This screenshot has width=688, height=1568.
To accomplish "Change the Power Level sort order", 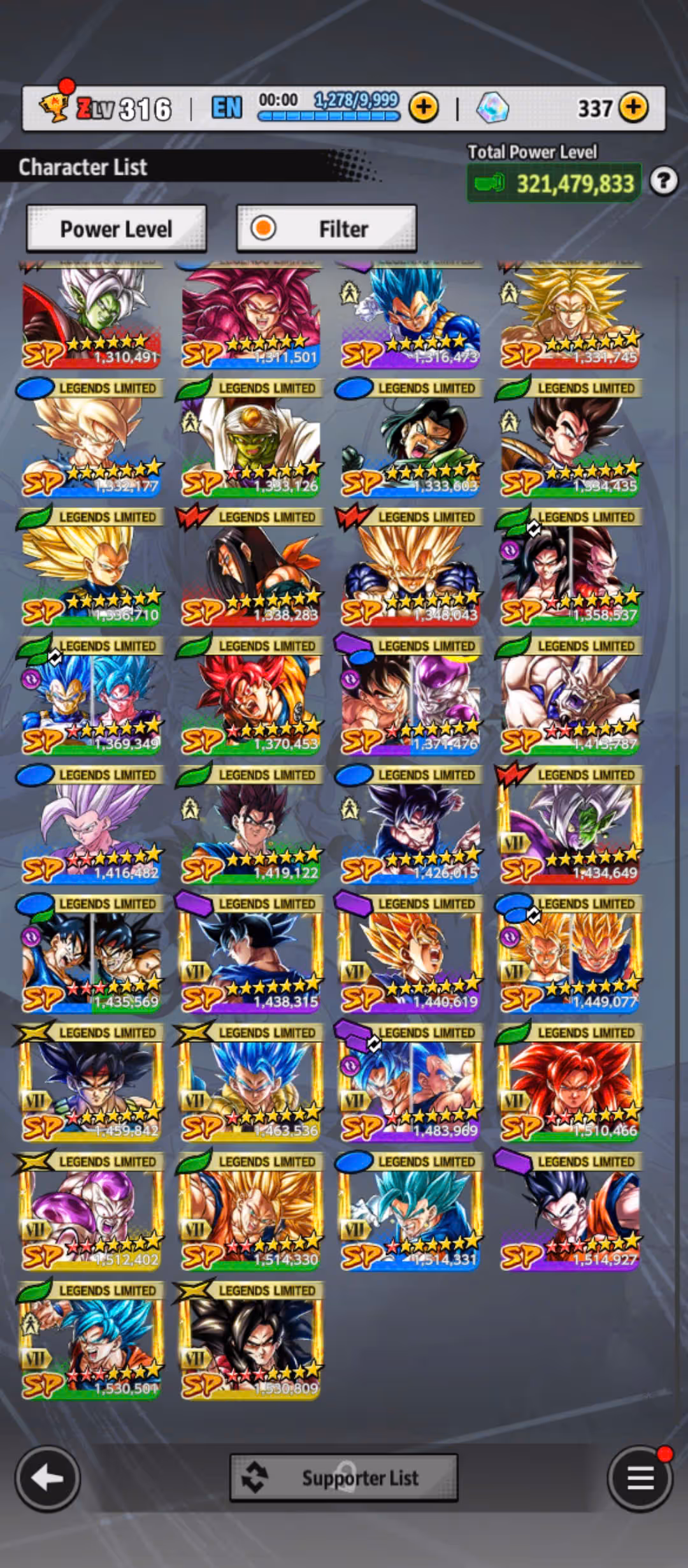I will pos(117,228).
